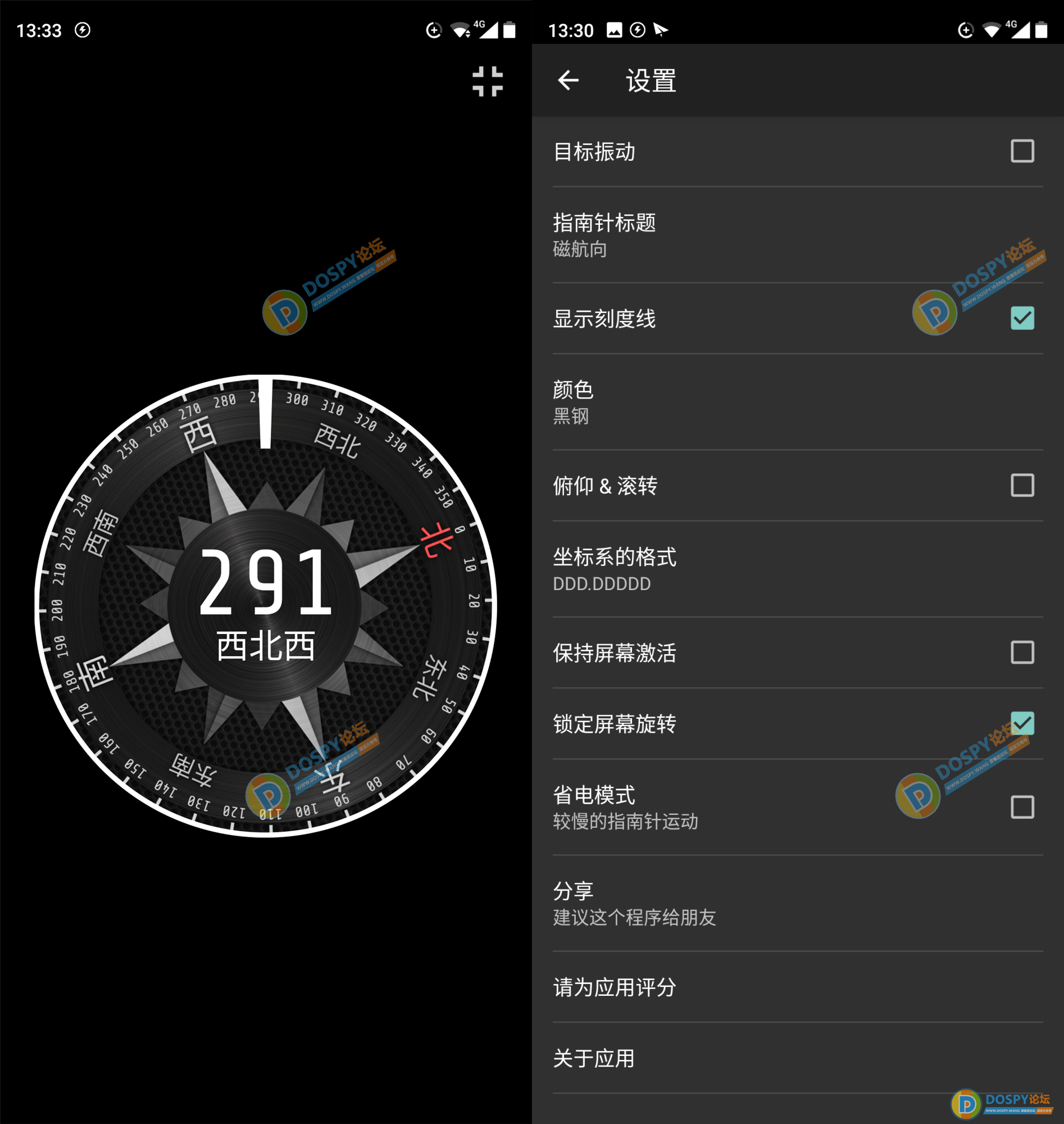Viewport: 1064px width, 1124px height.
Task: Disable 锁定屏幕旋转
Action: pyautogui.click(x=1021, y=723)
